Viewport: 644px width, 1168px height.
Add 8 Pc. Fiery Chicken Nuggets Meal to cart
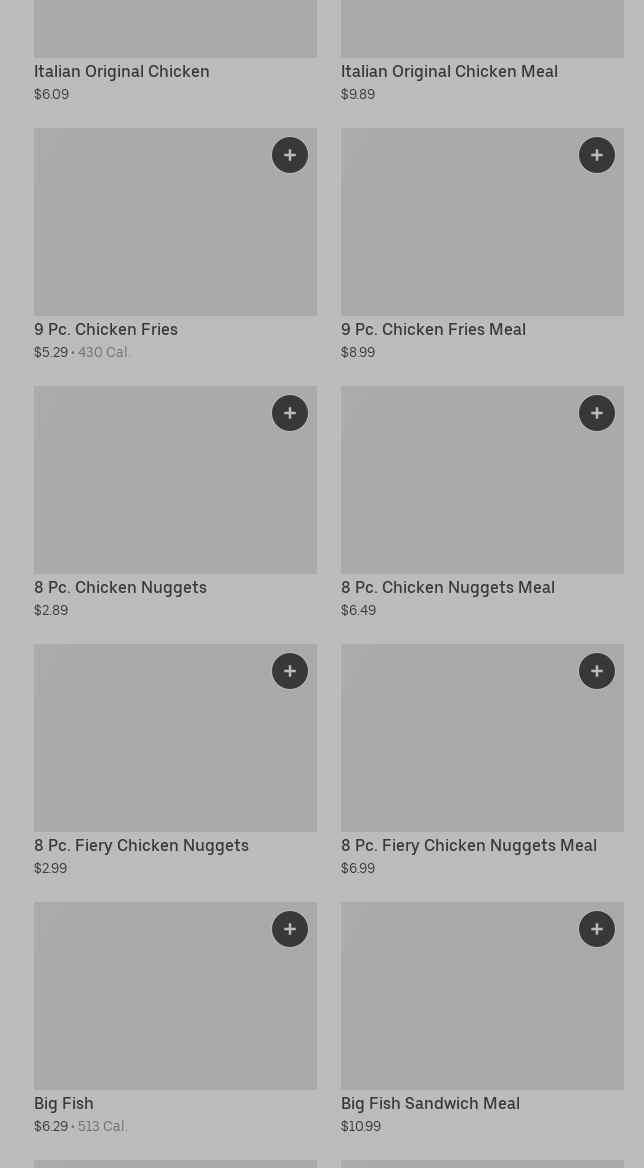[597, 671]
